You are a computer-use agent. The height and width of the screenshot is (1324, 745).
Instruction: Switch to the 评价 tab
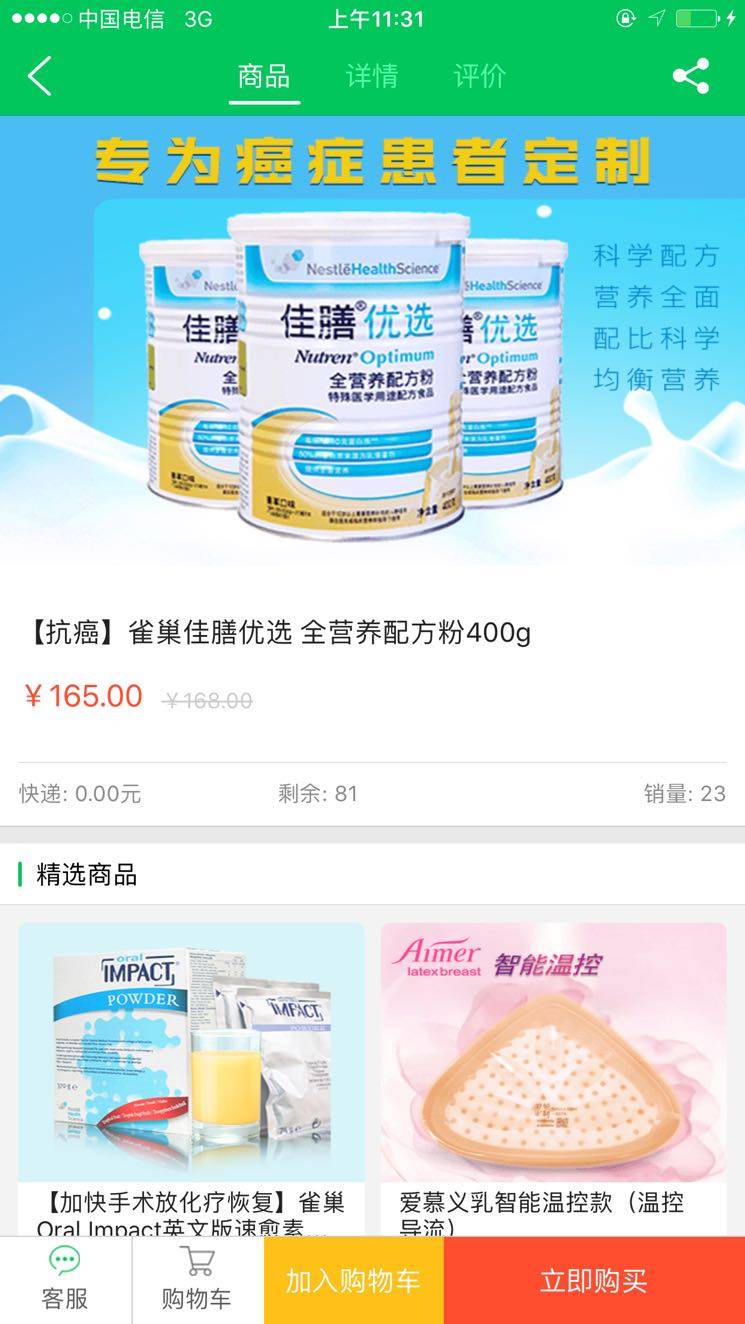480,76
